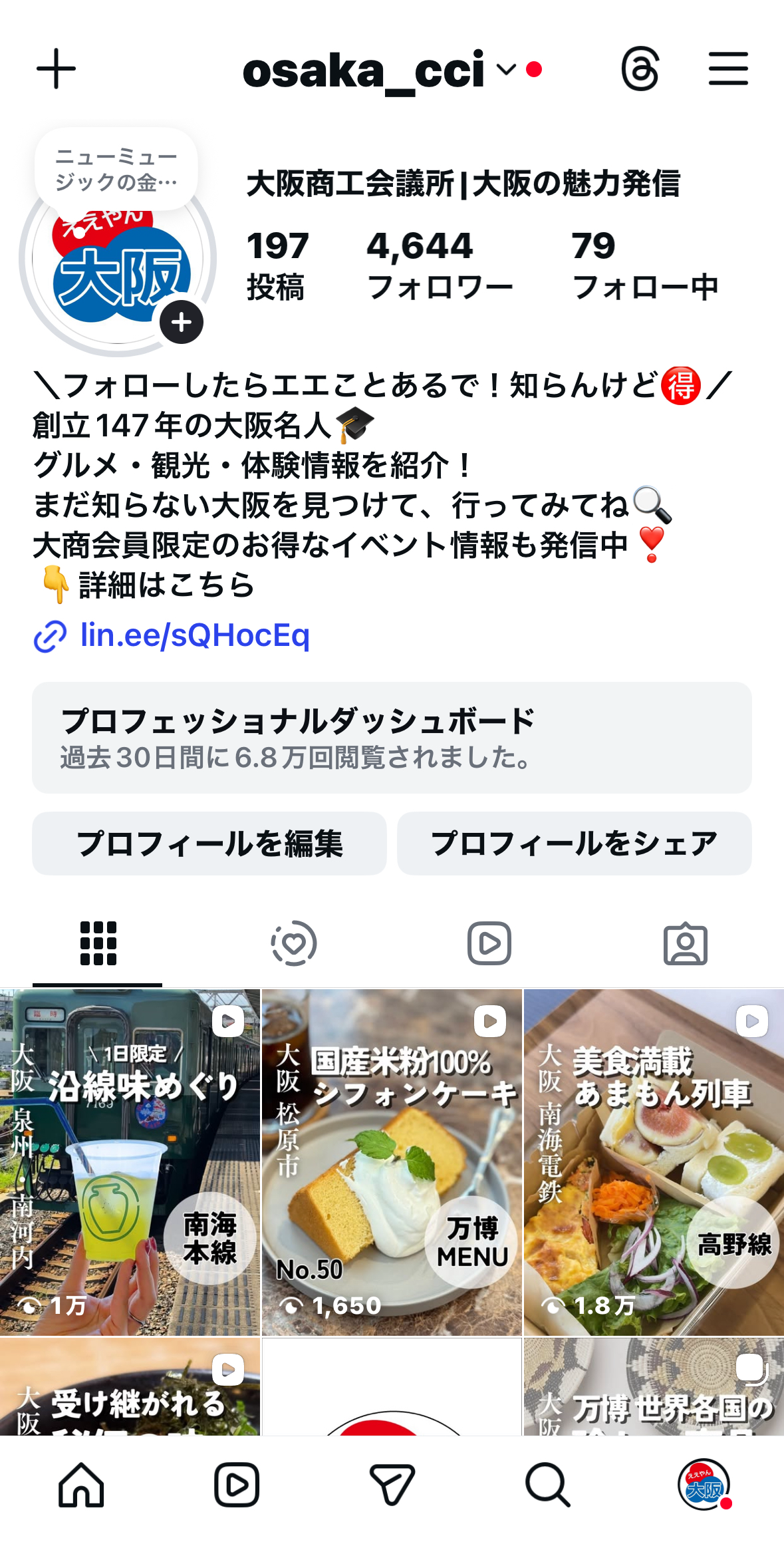Open the 美食満載 あまもん列車 post

654,1162
